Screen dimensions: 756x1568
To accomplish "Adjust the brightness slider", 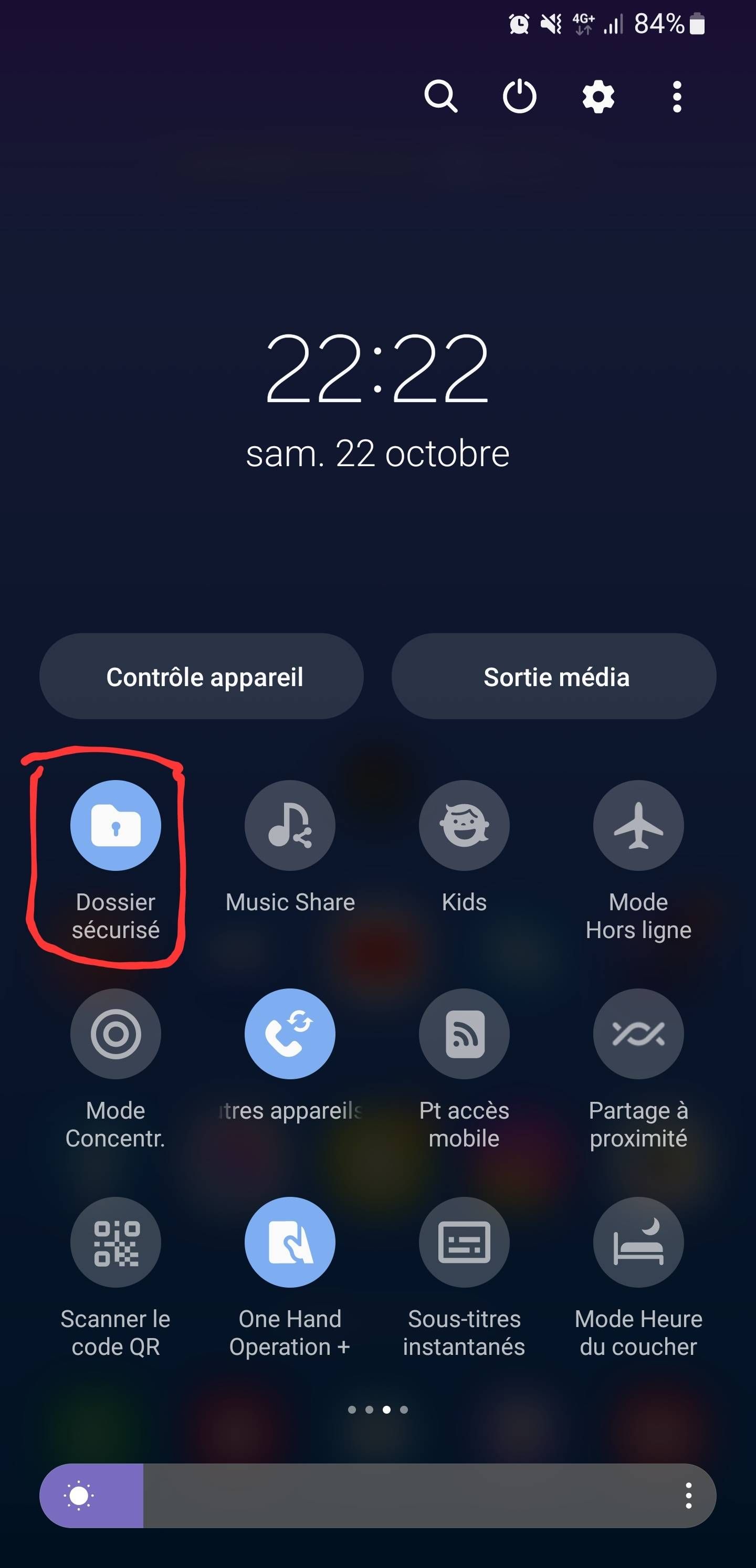I will coord(365,1496).
